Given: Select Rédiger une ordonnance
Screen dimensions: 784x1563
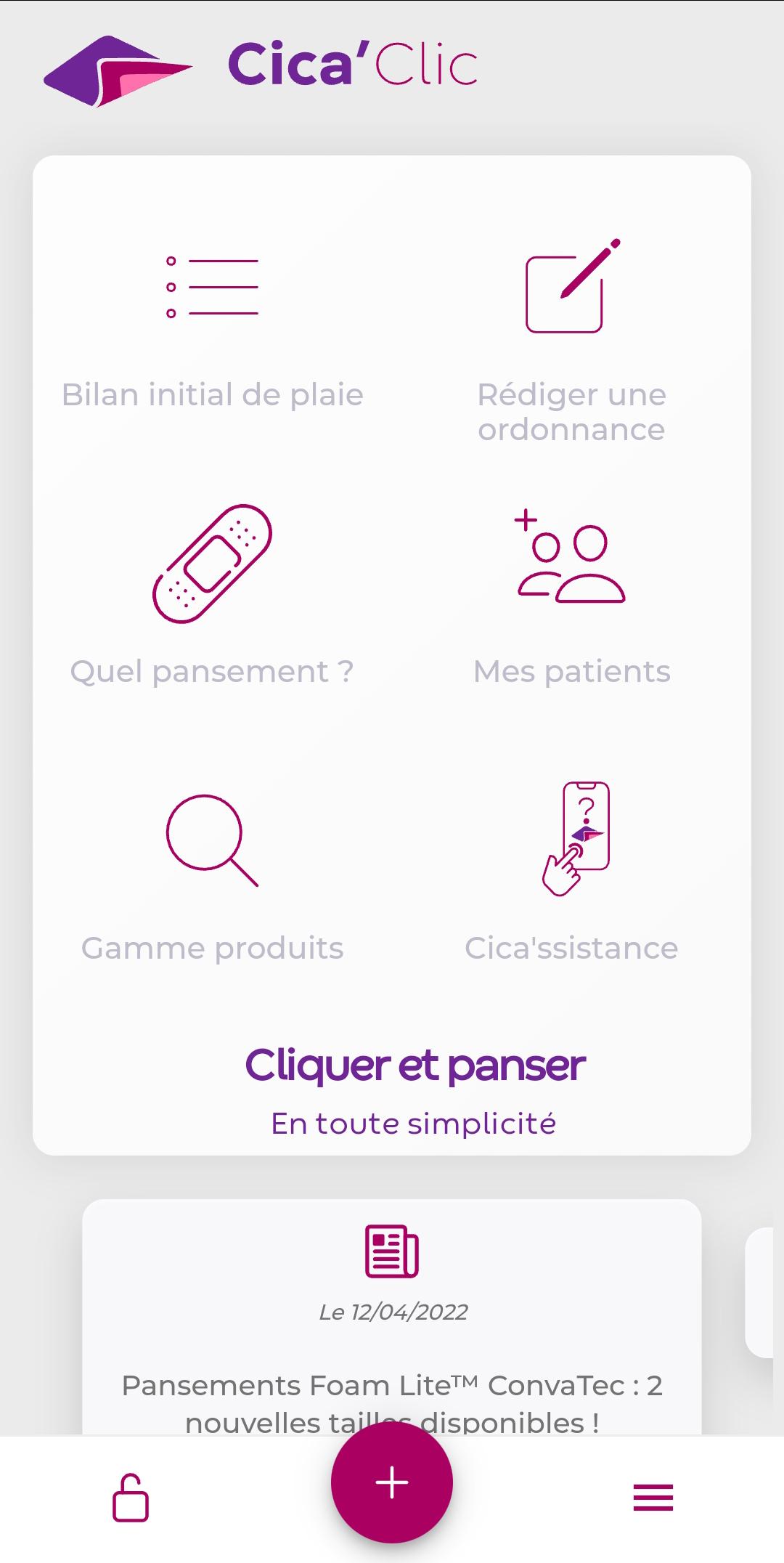Looking at the screenshot, I should point(571,341).
